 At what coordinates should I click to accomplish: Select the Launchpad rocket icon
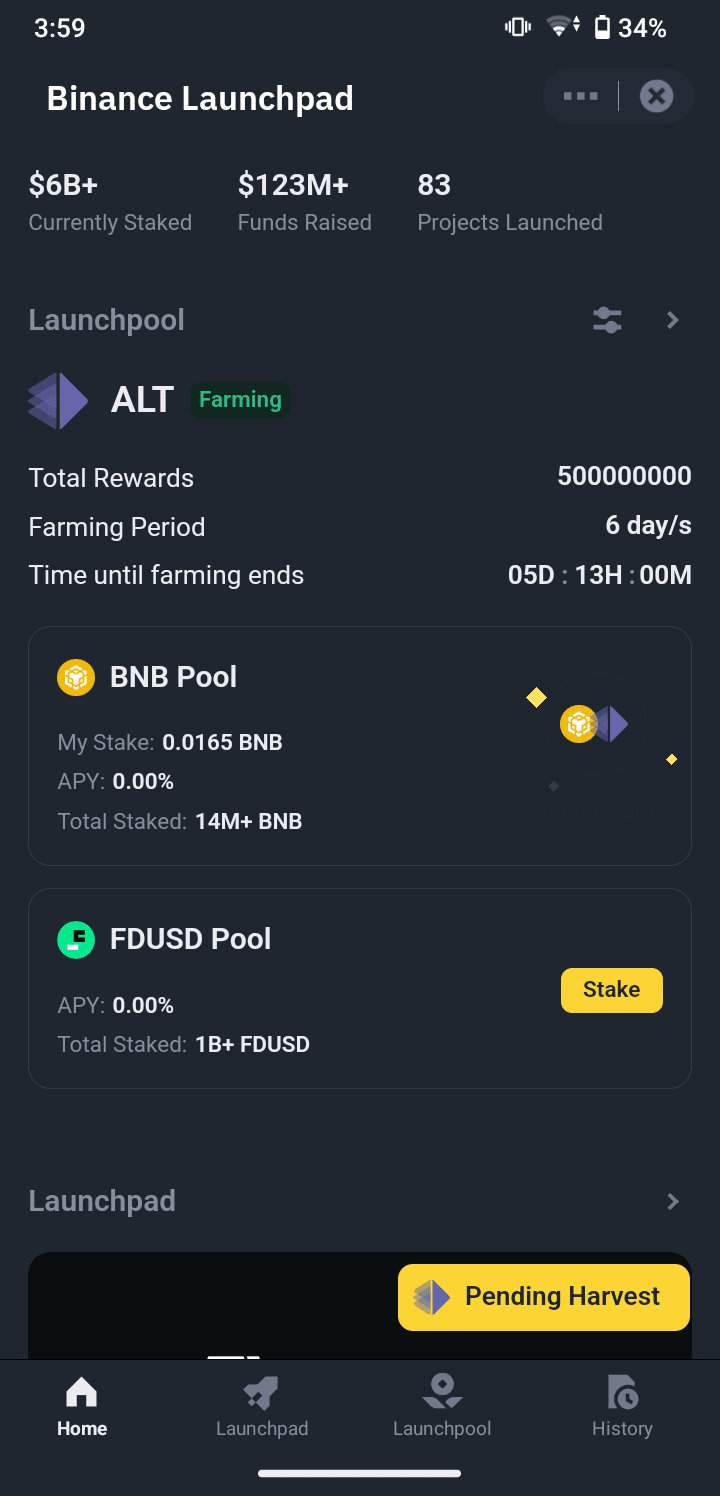pos(261,1392)
